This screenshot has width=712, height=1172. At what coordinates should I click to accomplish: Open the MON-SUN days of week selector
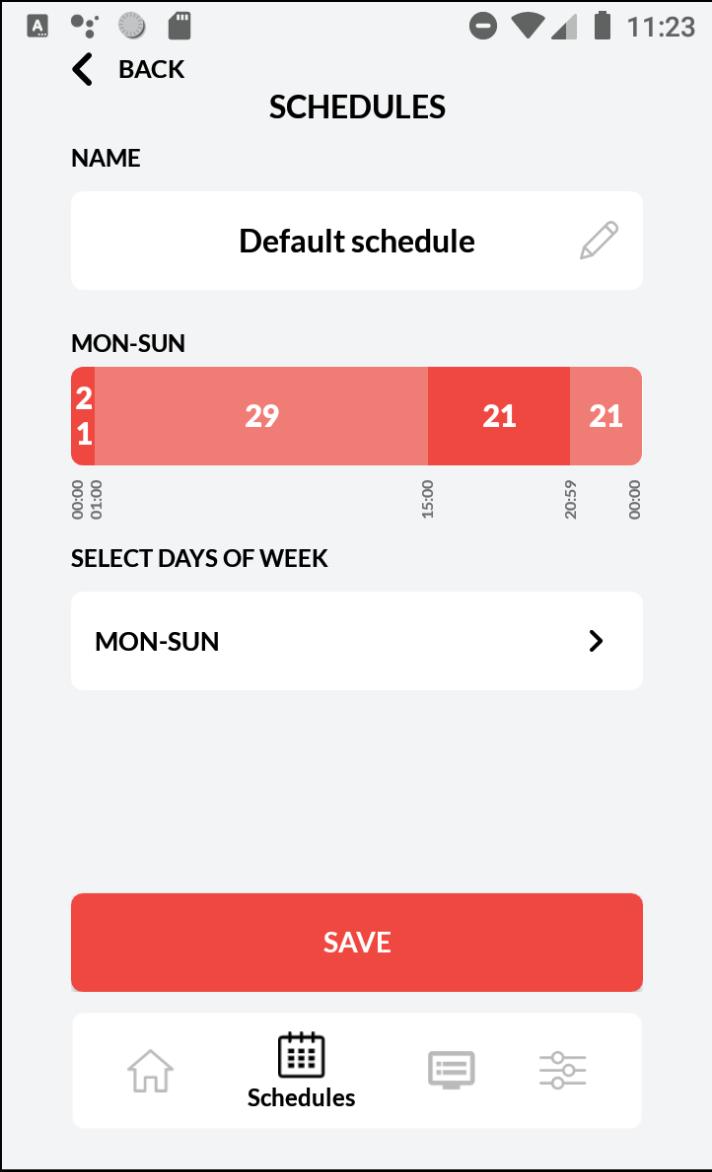coord(356,641)
